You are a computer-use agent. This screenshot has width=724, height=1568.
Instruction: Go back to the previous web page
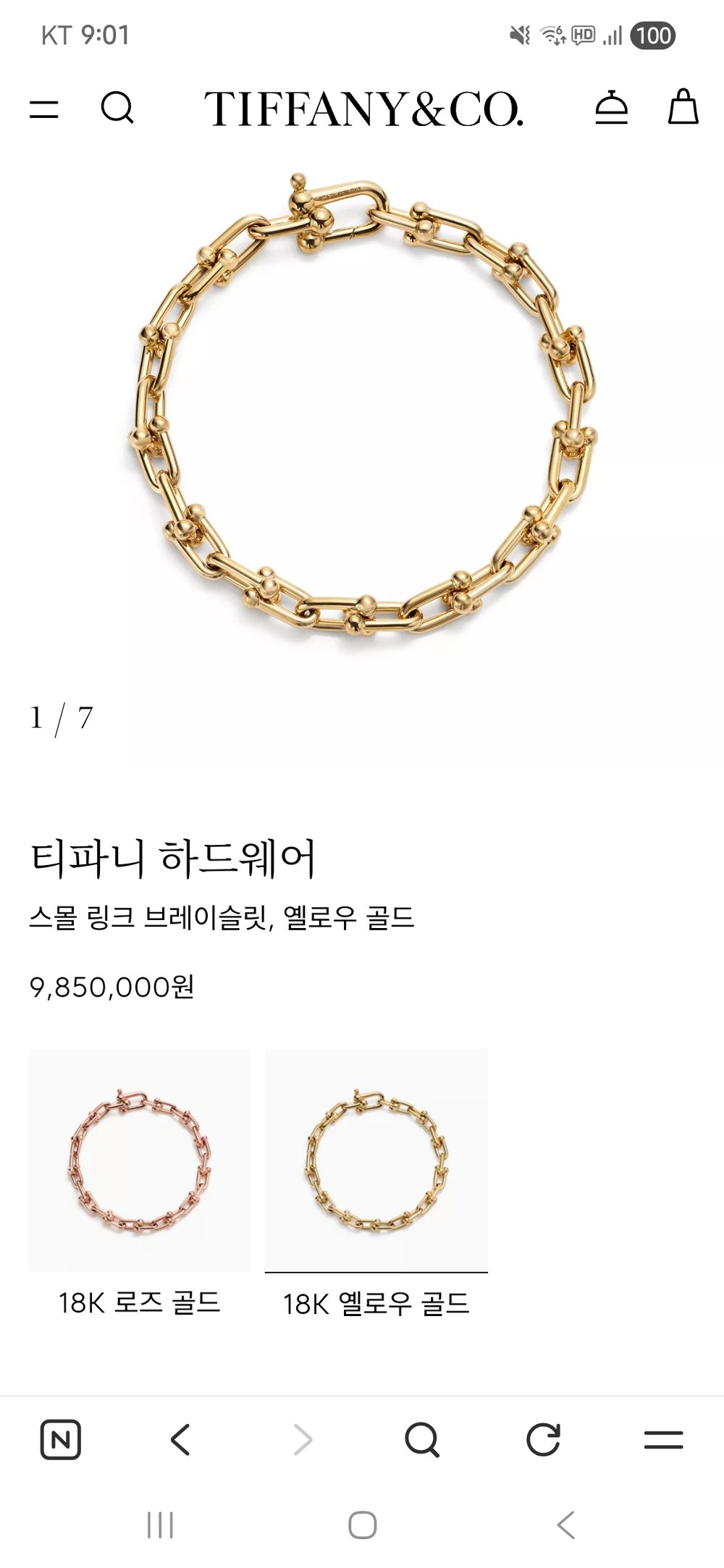pyautogui.click(x=181, y=1439)
